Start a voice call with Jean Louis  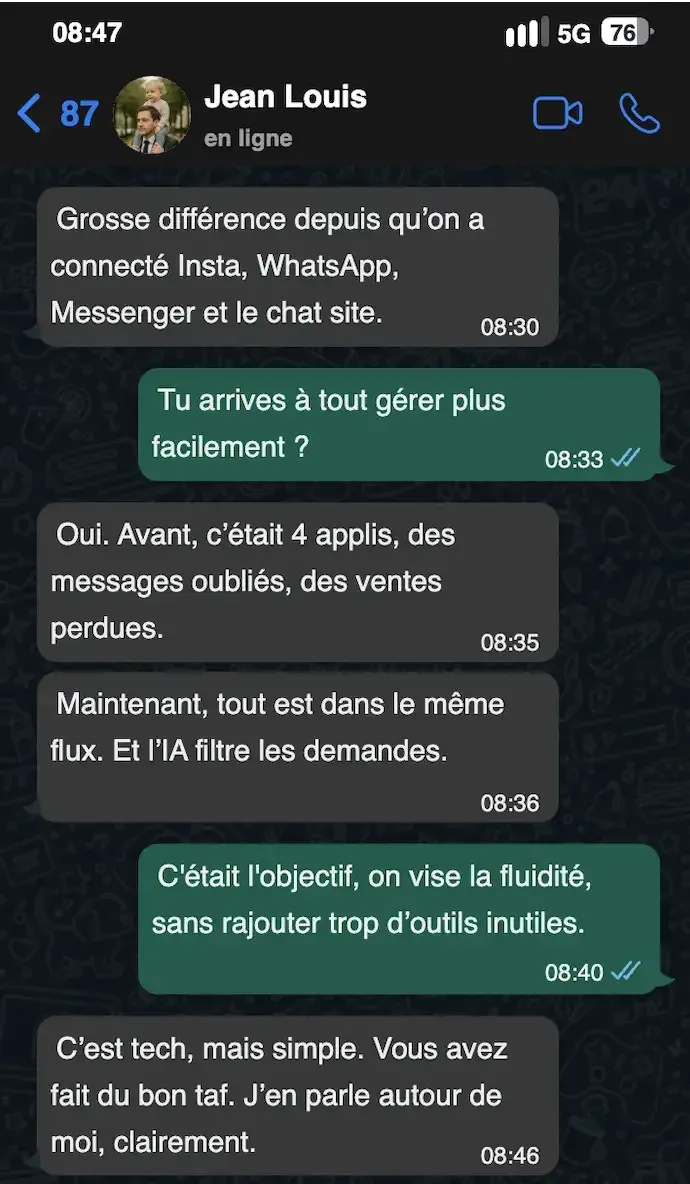[639, 114]
